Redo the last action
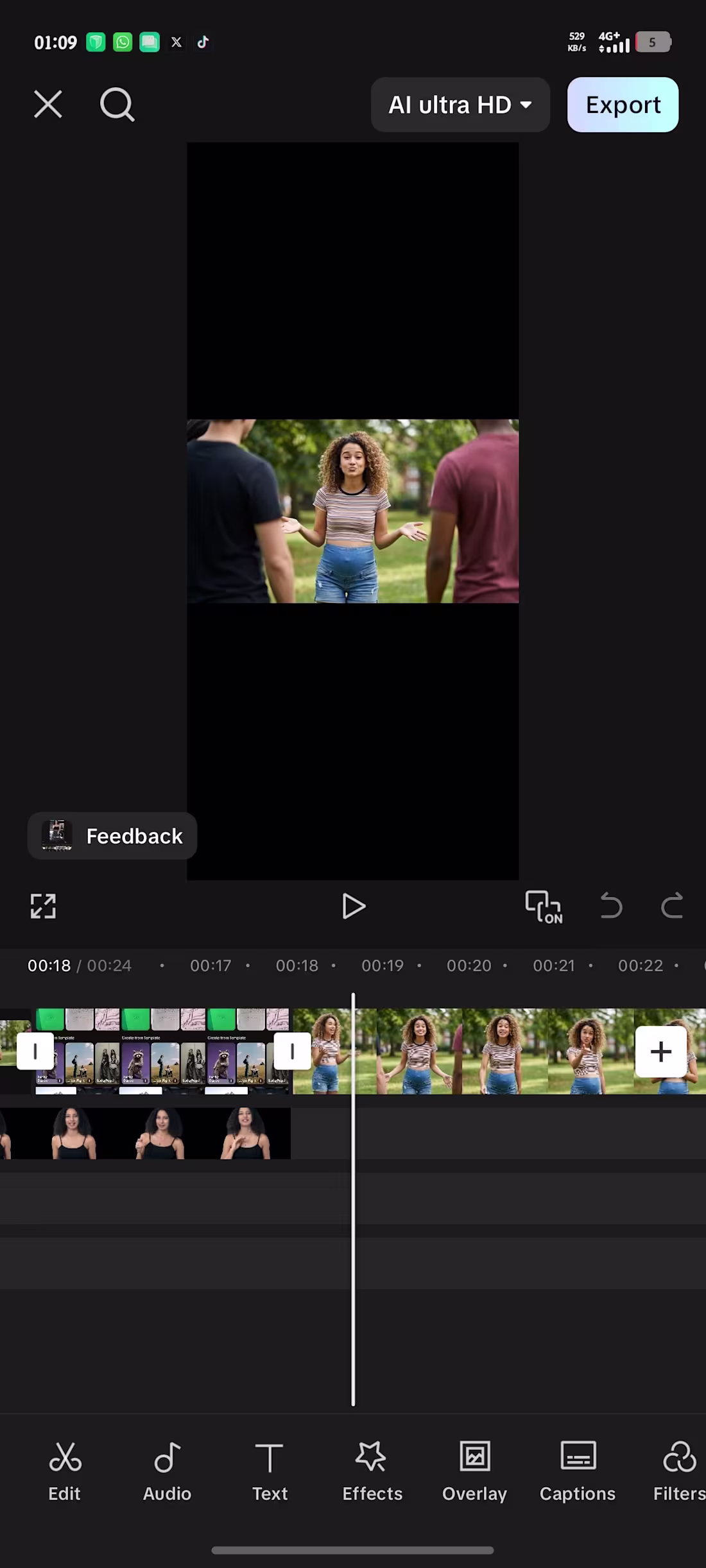This screenshot has height=1568, width=706. point(672,906)
